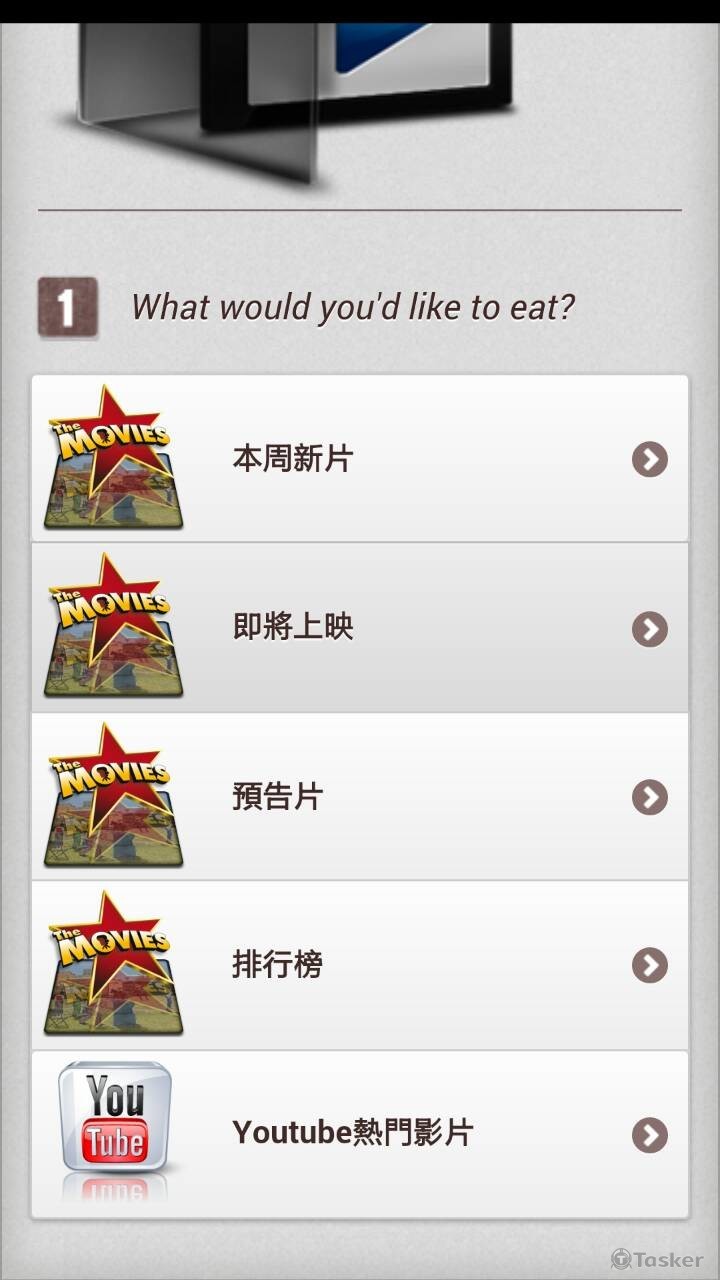The height and width of the screenshot is (1280, 720).
Task: Expand 本周新片 using its chevron arrow
Action: coord(650,459)
